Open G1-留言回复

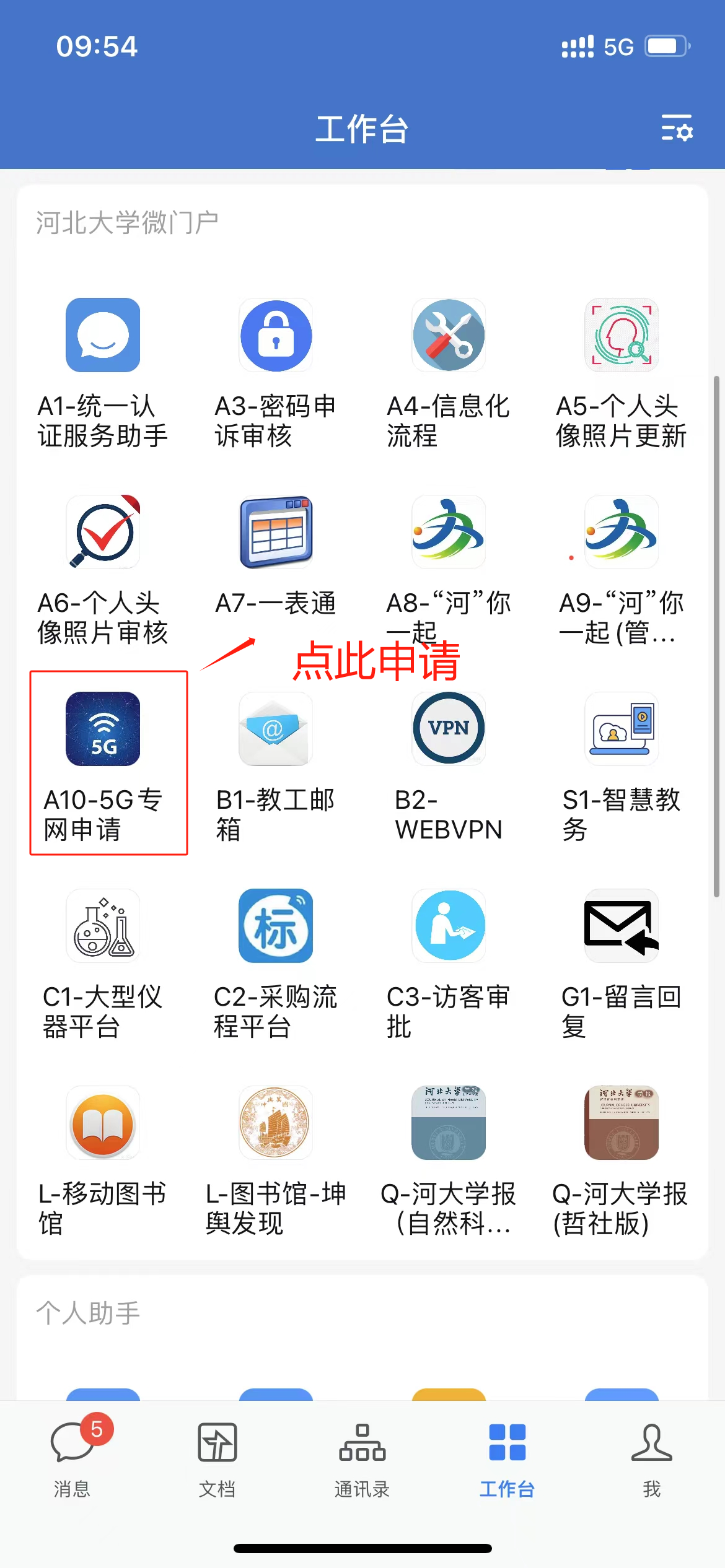coord(622,926)
